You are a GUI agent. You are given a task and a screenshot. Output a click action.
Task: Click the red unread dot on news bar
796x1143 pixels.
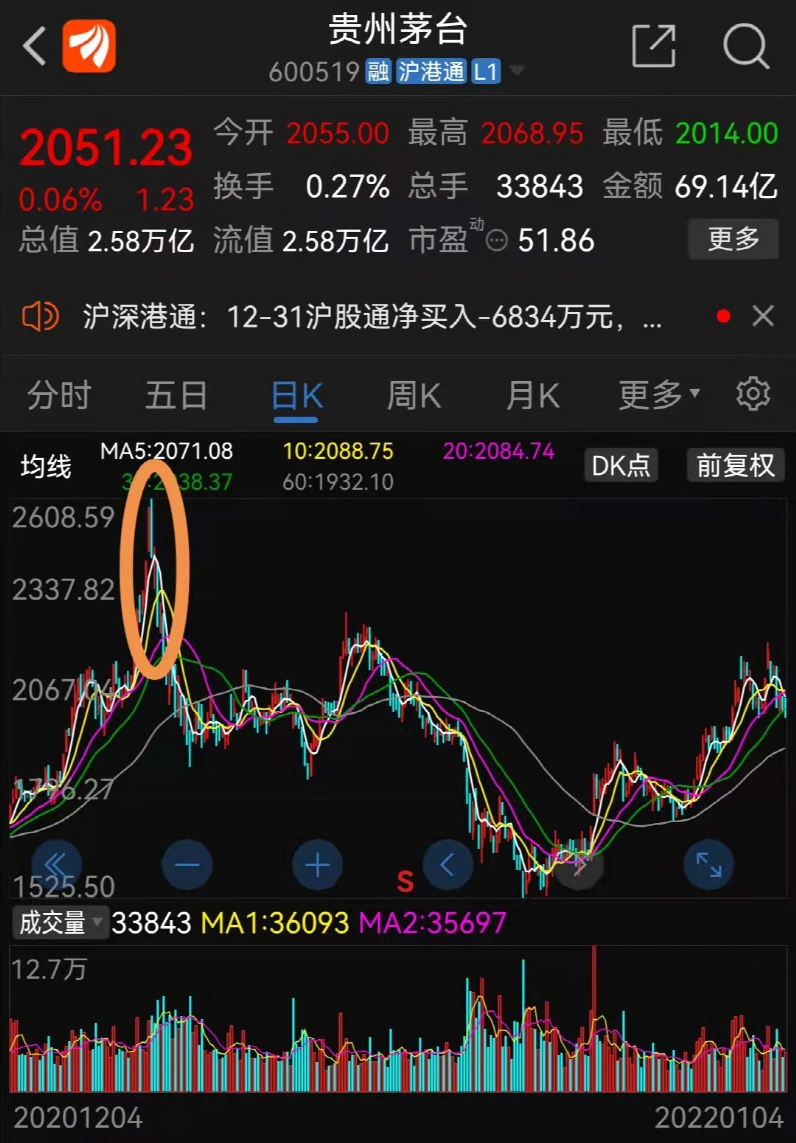pyautogui.click(x=723, y=315)
